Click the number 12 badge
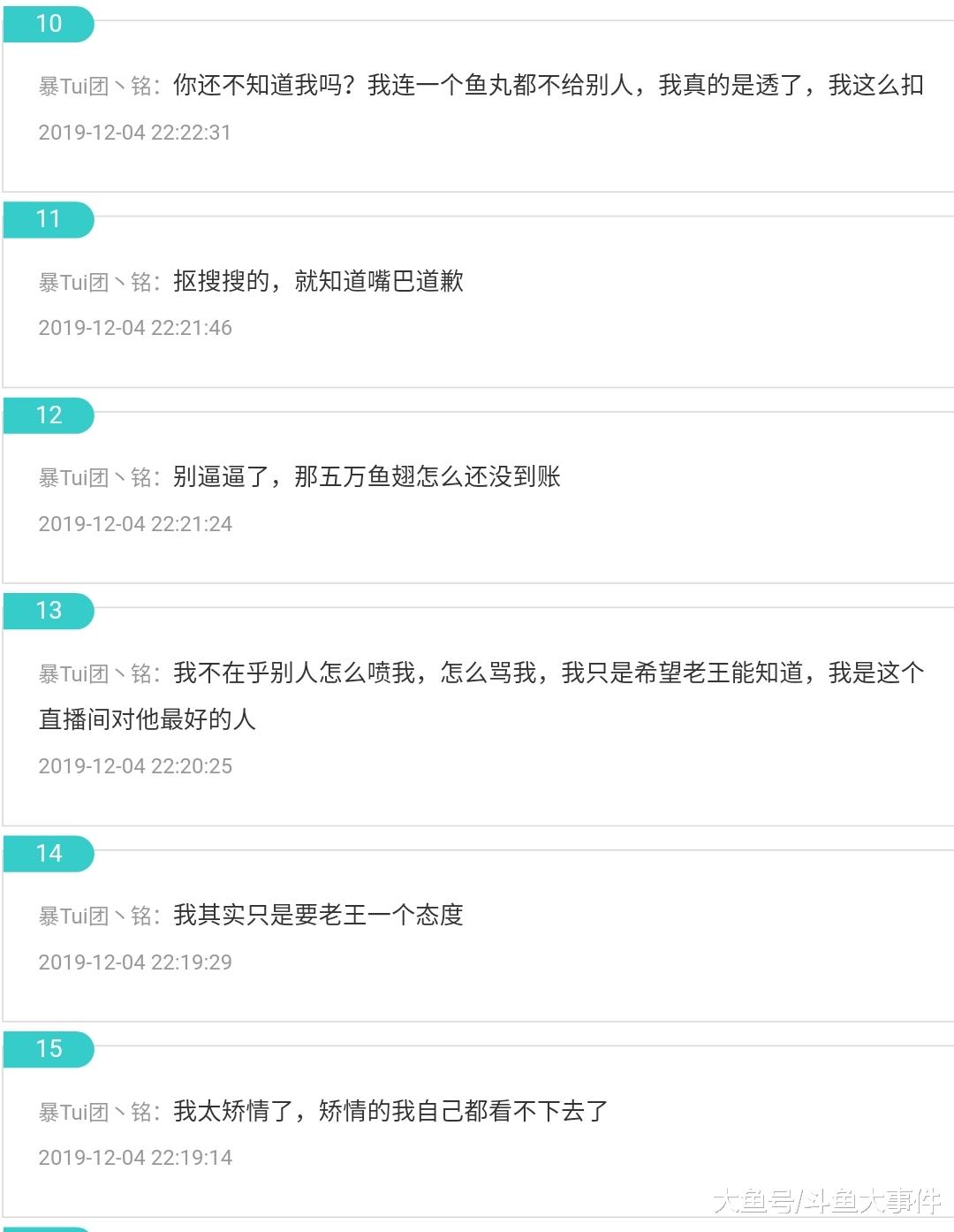 coord(49,415)
